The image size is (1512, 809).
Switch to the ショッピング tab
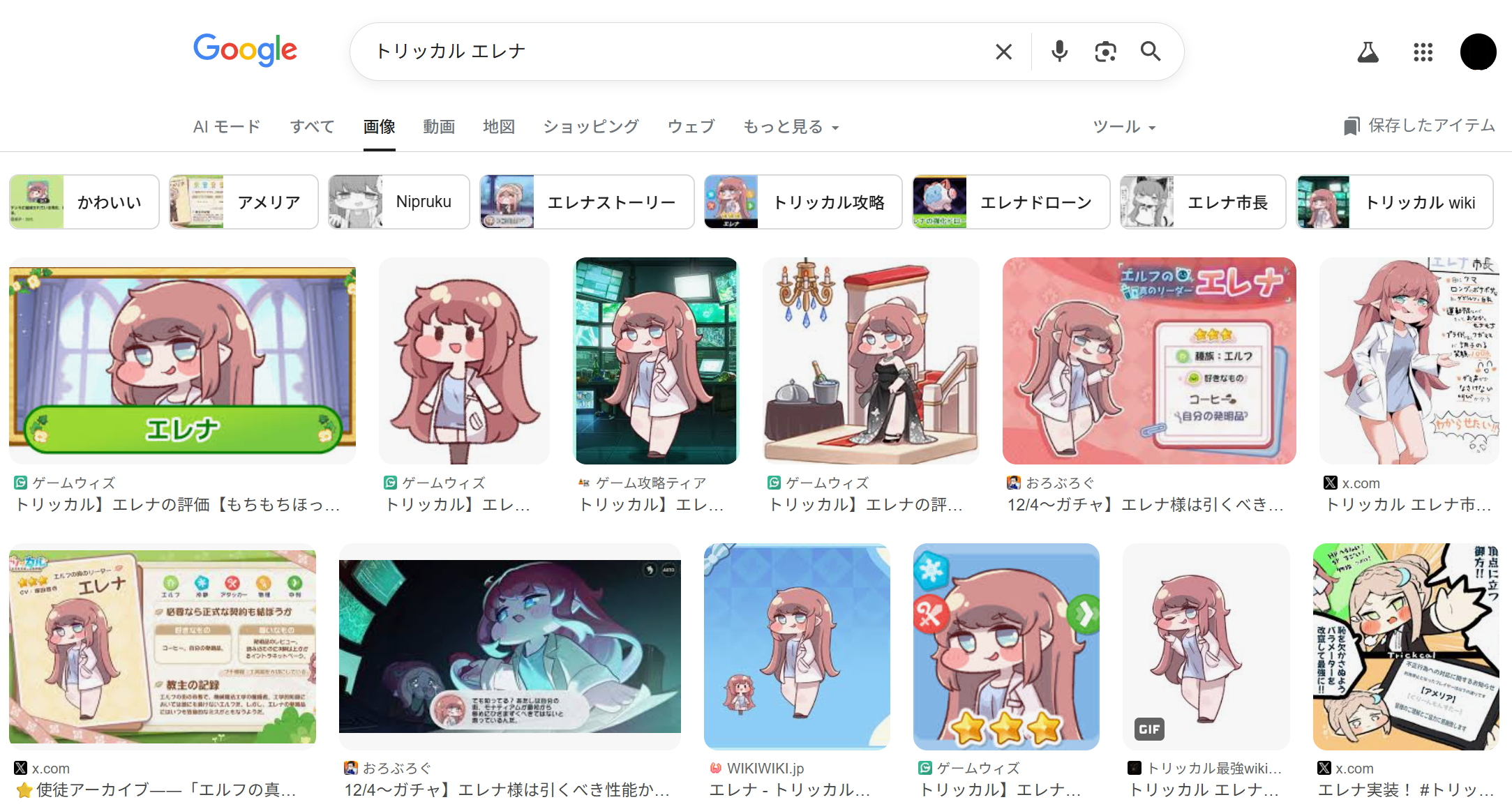point(591,127)
